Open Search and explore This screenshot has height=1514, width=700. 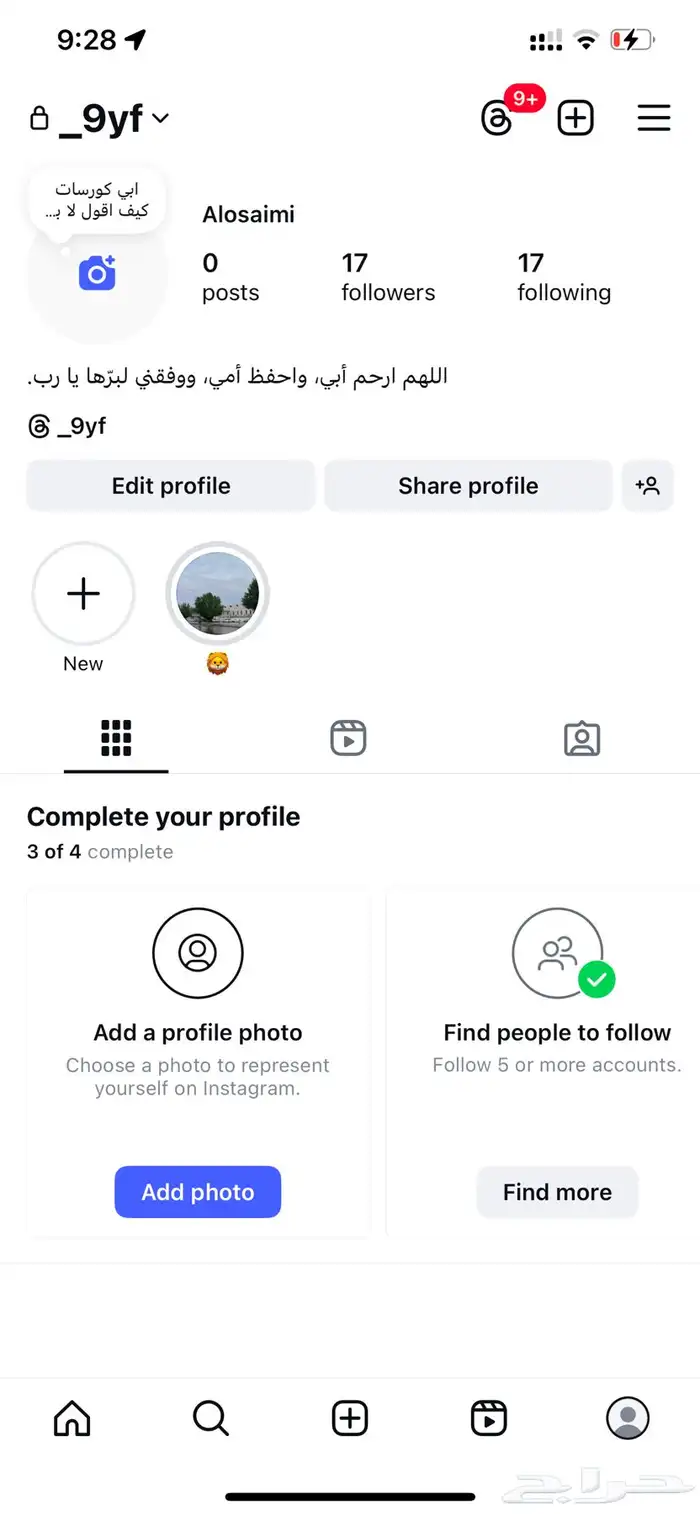[x=210, y=1418]
